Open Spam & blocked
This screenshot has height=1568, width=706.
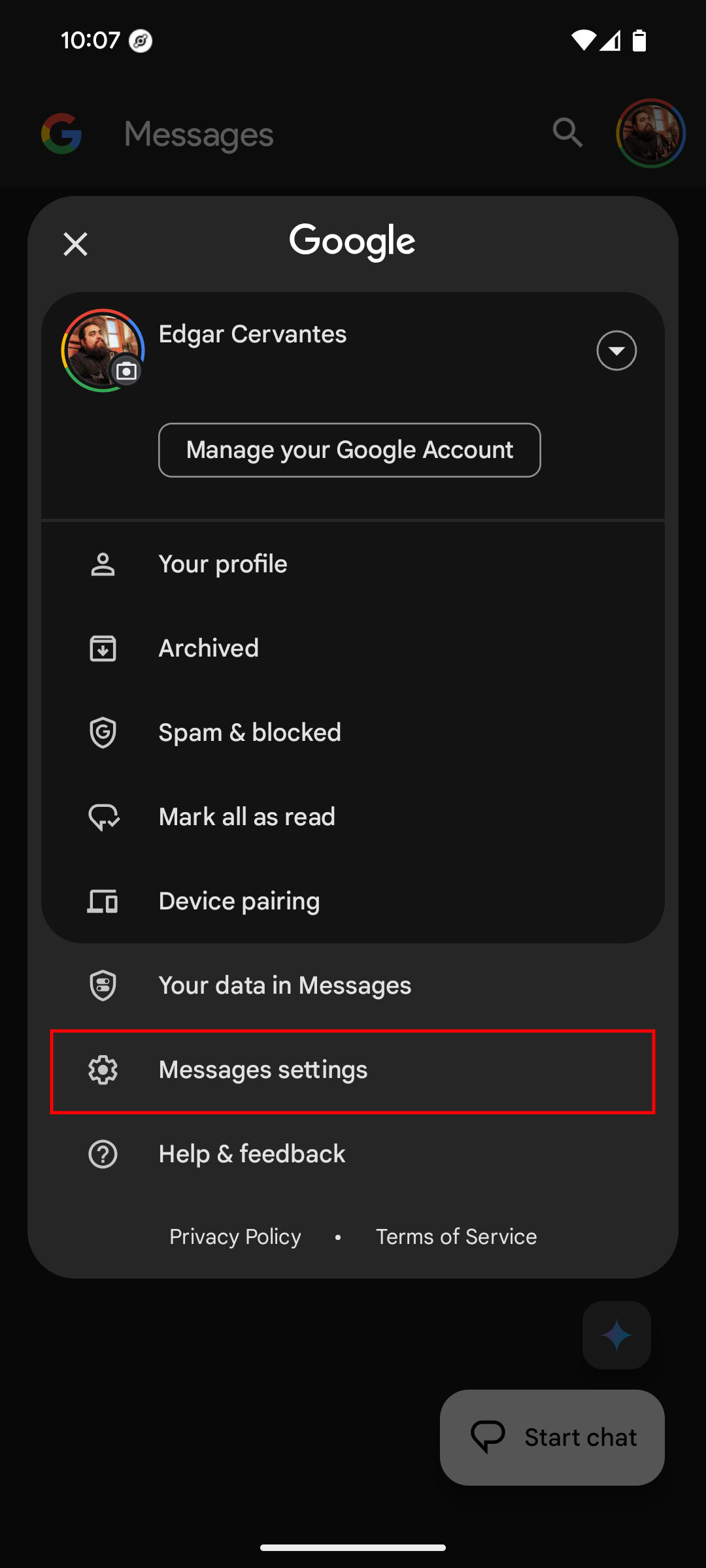[249, 732]
